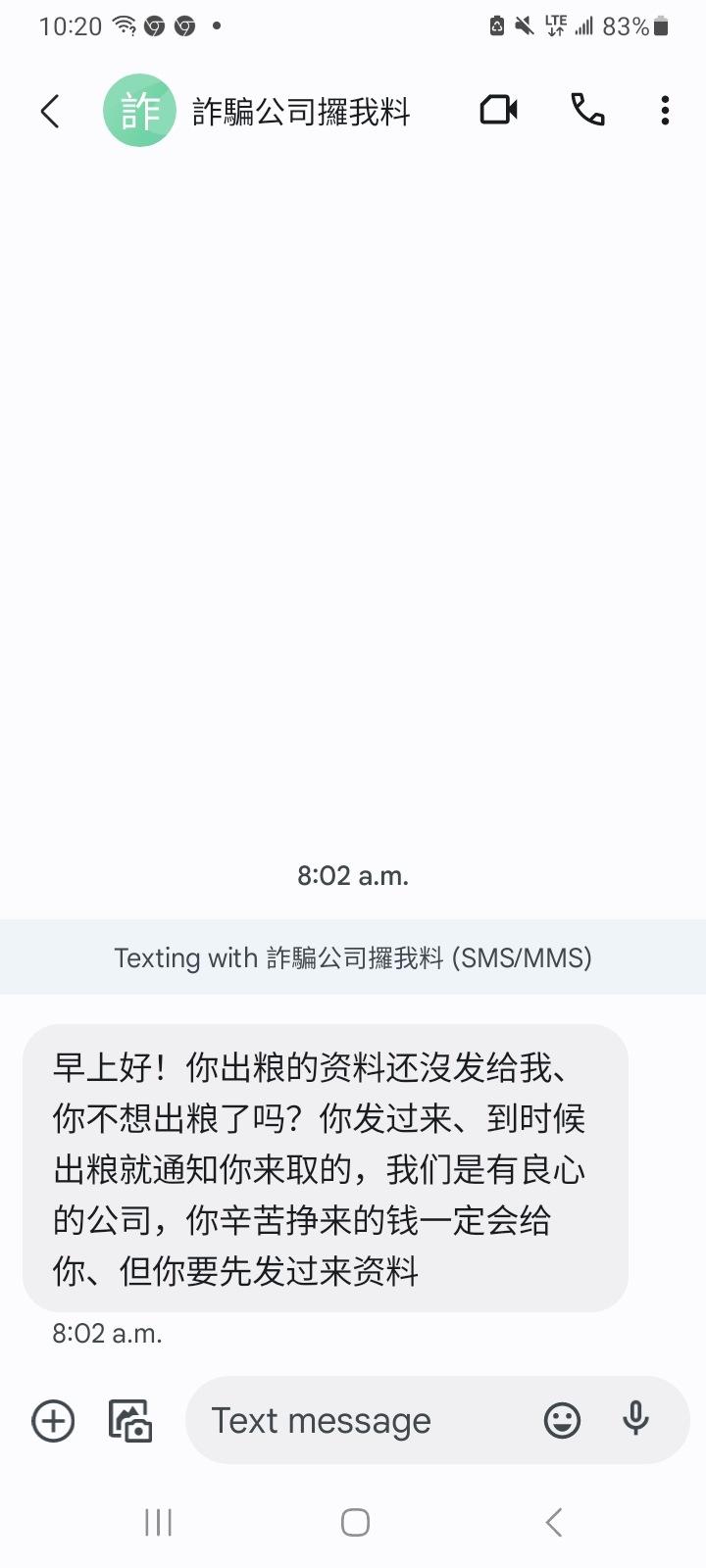Start voice input with the microphone
Image resolution: width=706 pixels, height=1568 pixels.
pos(635,1420)
